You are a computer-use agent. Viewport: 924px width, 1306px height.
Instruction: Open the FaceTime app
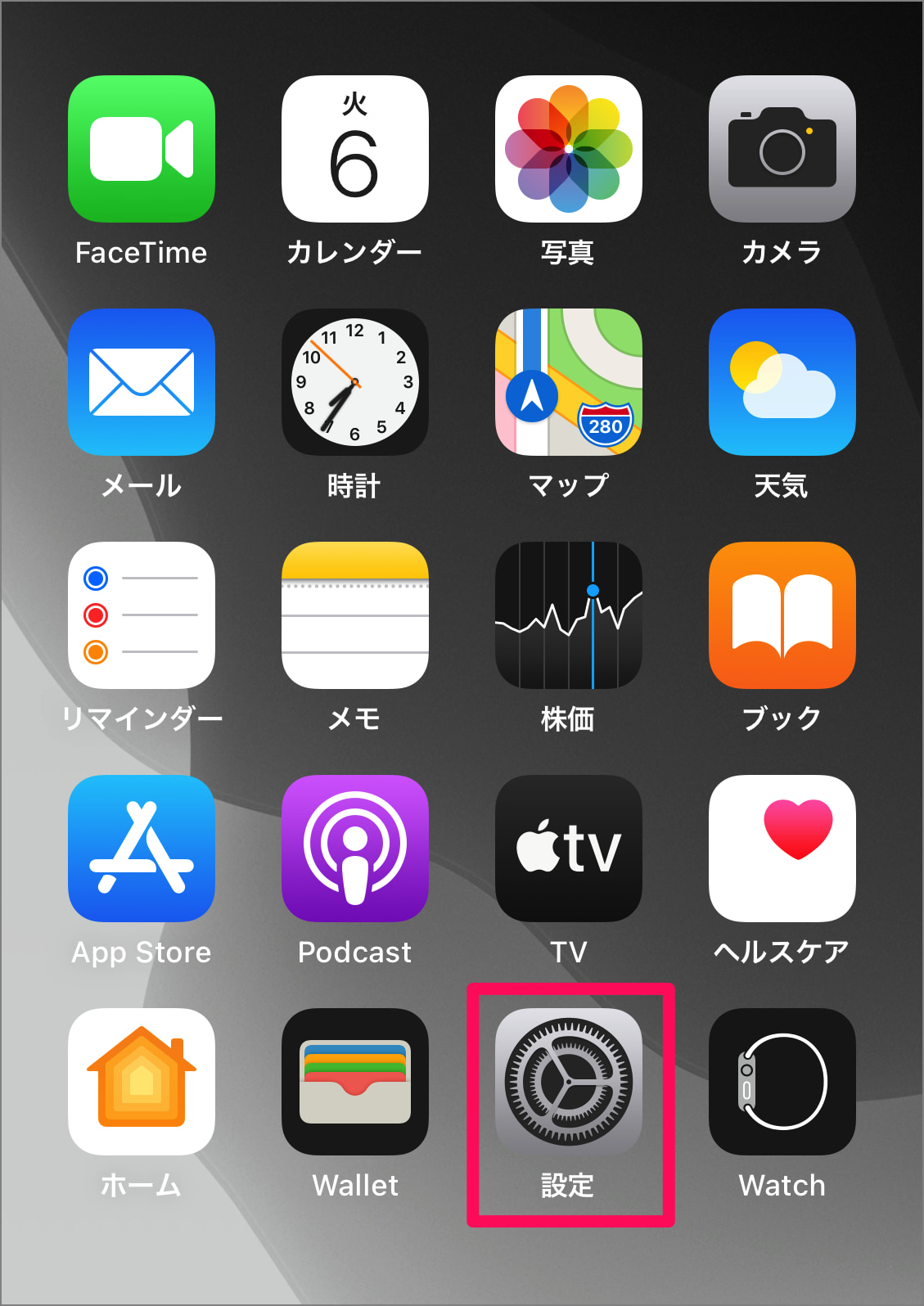pos(142,150)
